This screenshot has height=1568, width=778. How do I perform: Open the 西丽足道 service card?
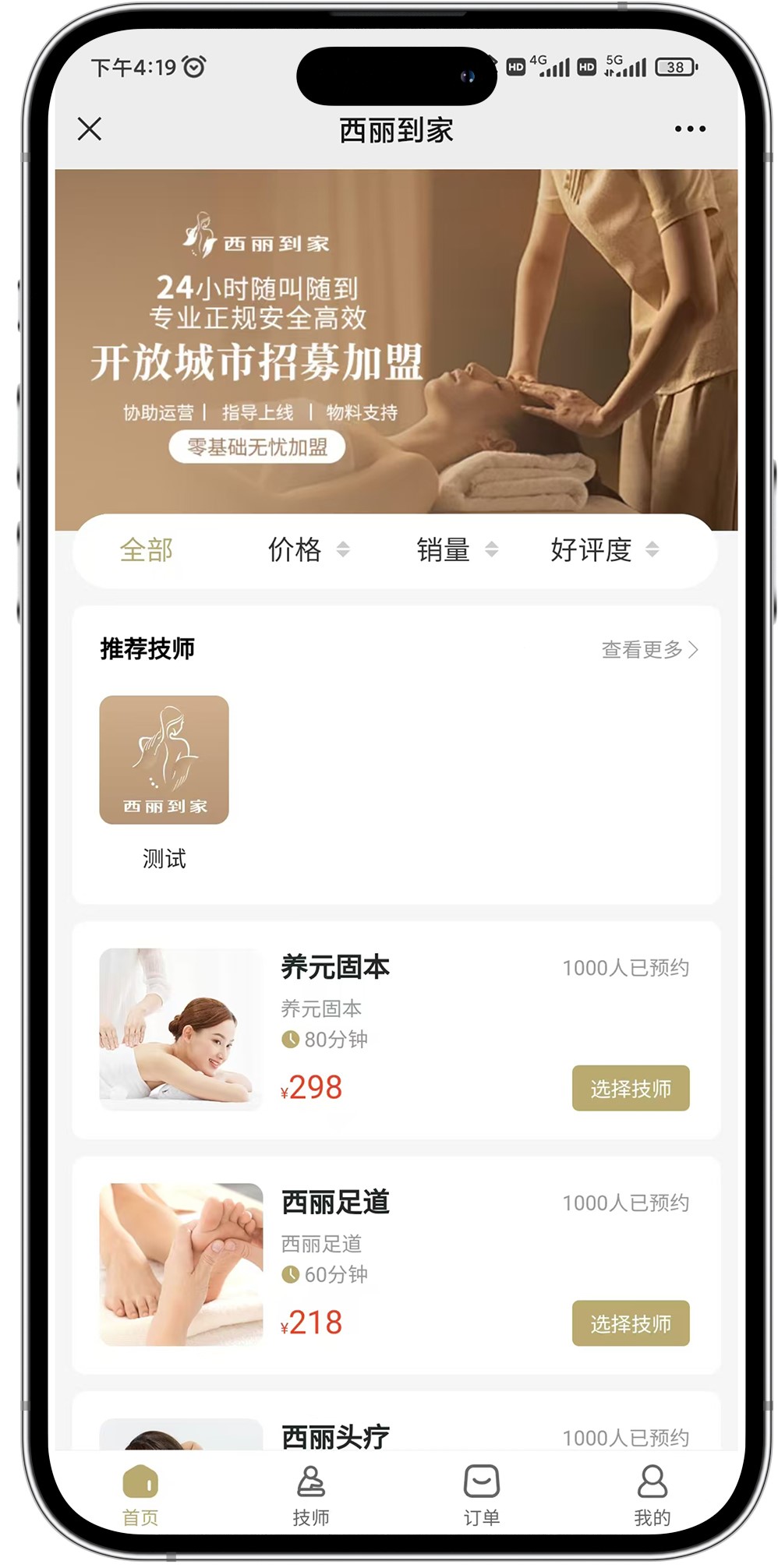[335, 1203]
